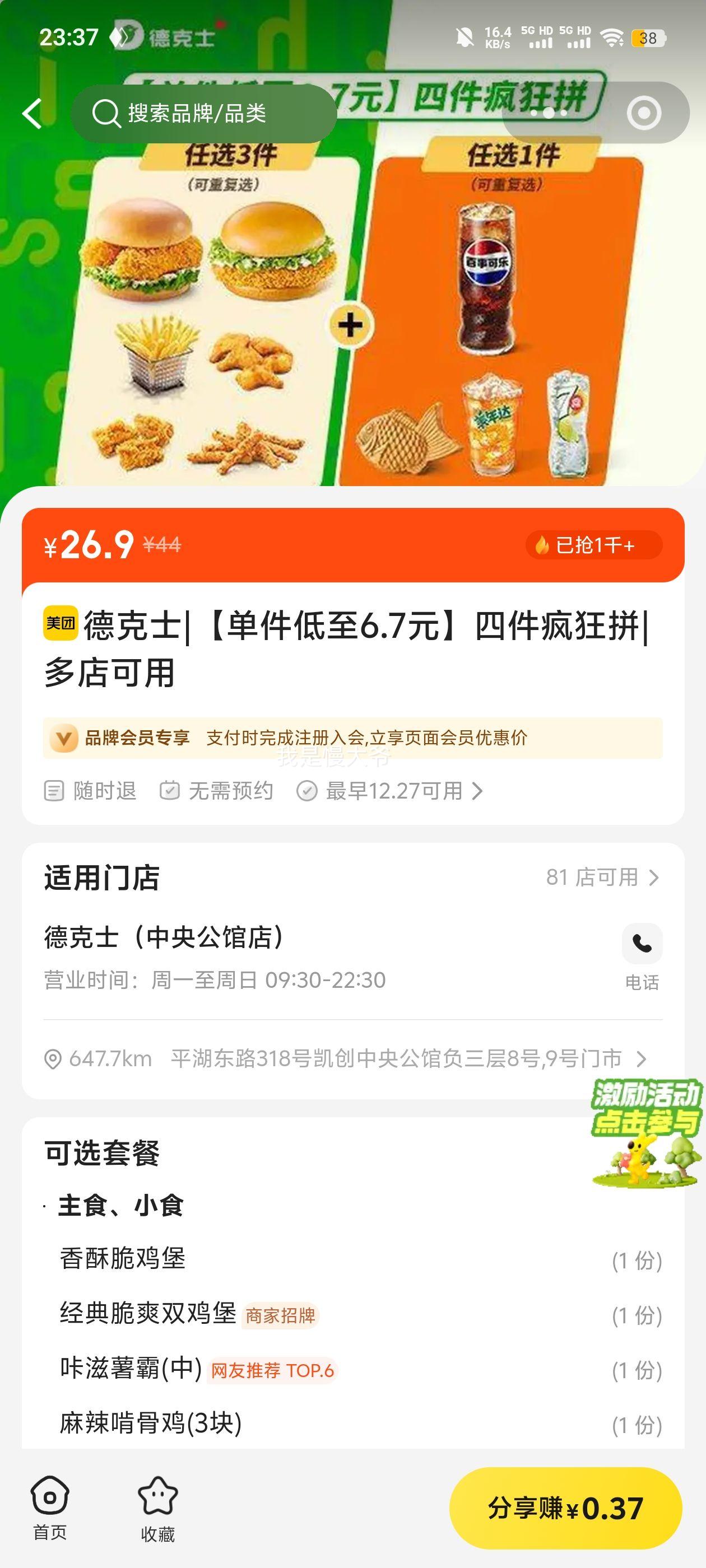Tap the 美团 logo beside the deal title

click(61, 622)
